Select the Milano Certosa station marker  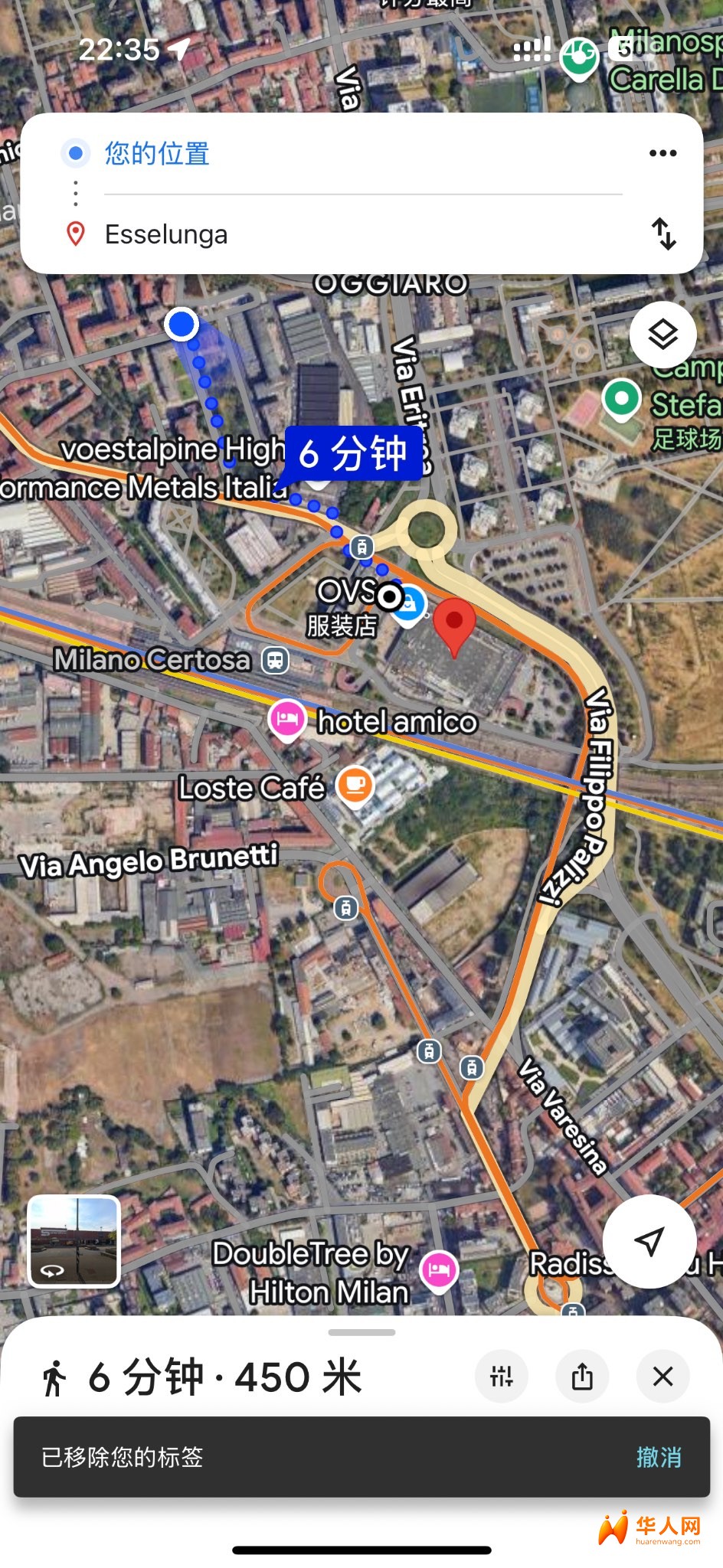click(x=275, y=659)
